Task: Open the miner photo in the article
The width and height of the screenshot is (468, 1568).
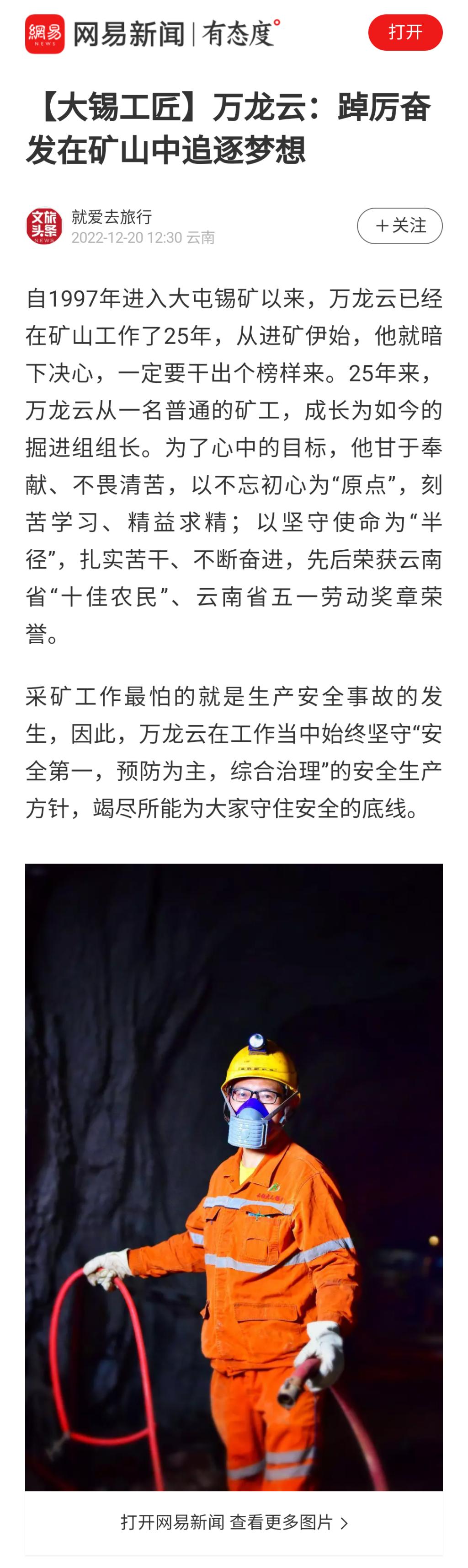Action: coord(234,1176)
